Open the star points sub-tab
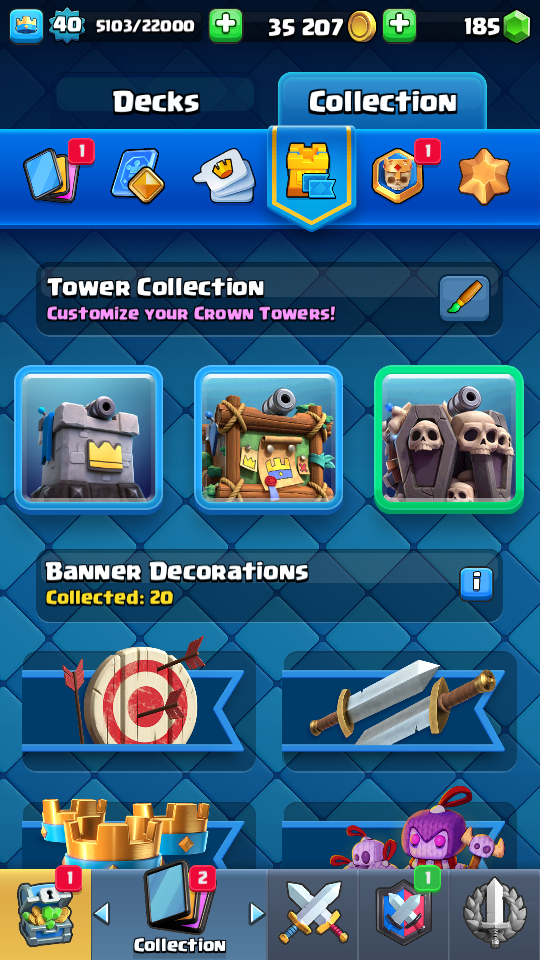Image resolution: width=540 pixels, height=960 pixels. click(x=484, y=177)
